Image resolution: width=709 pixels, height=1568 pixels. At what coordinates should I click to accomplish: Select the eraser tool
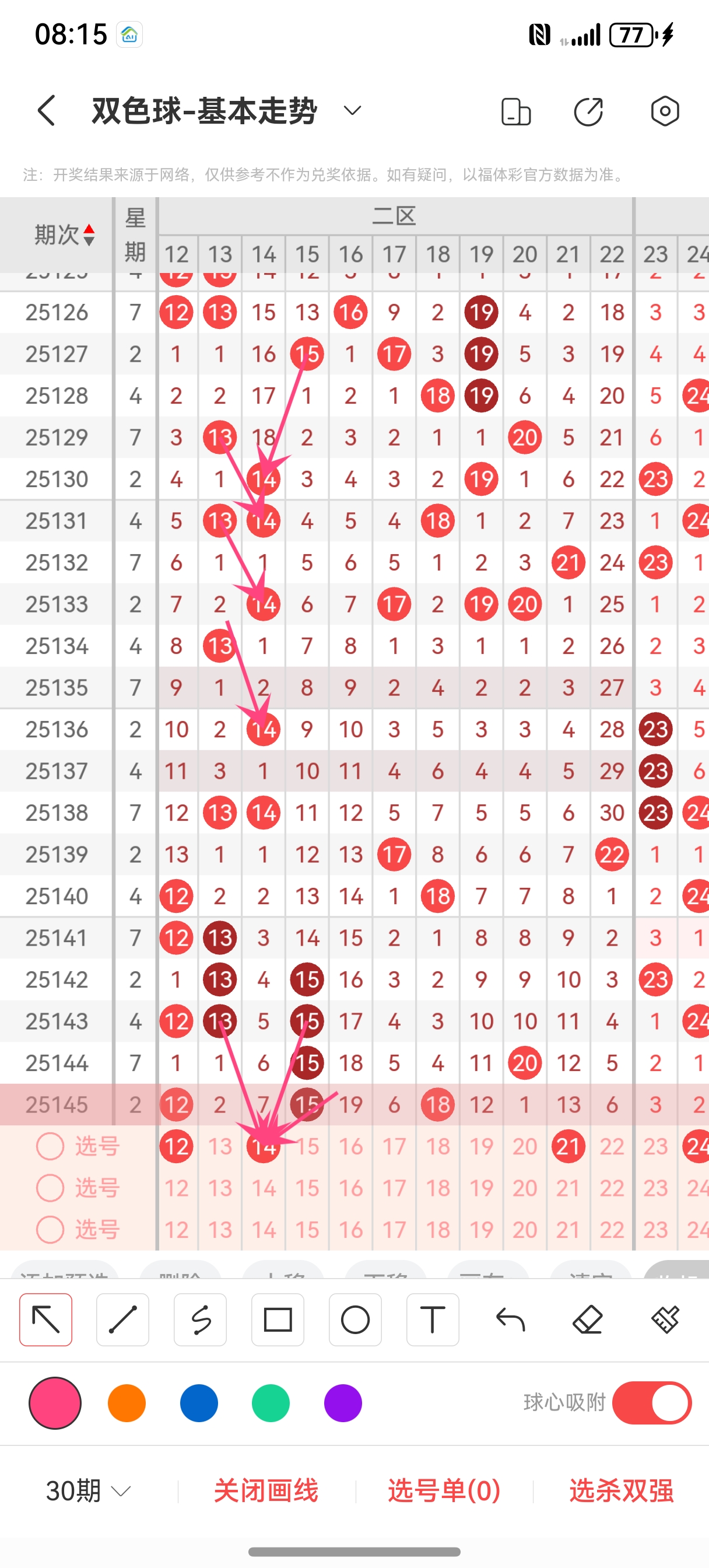588,1321
